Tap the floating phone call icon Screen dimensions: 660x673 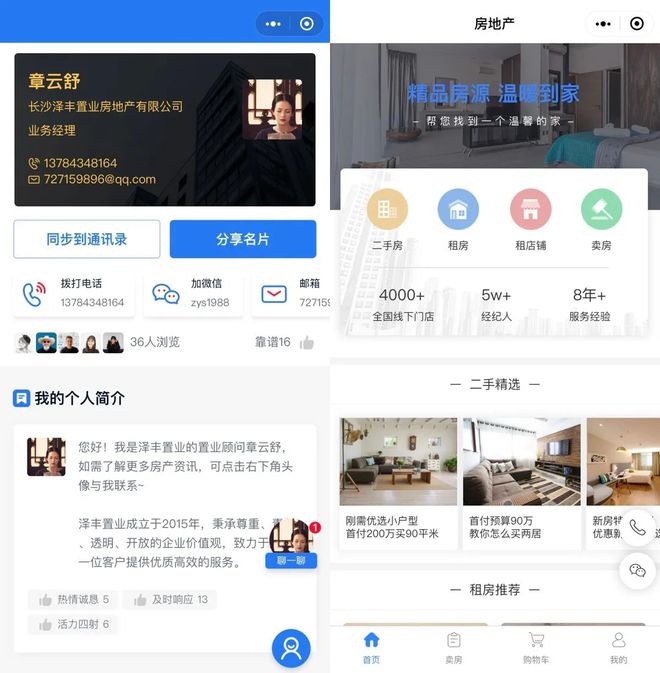pyautogui.click(x=637, y=528)
